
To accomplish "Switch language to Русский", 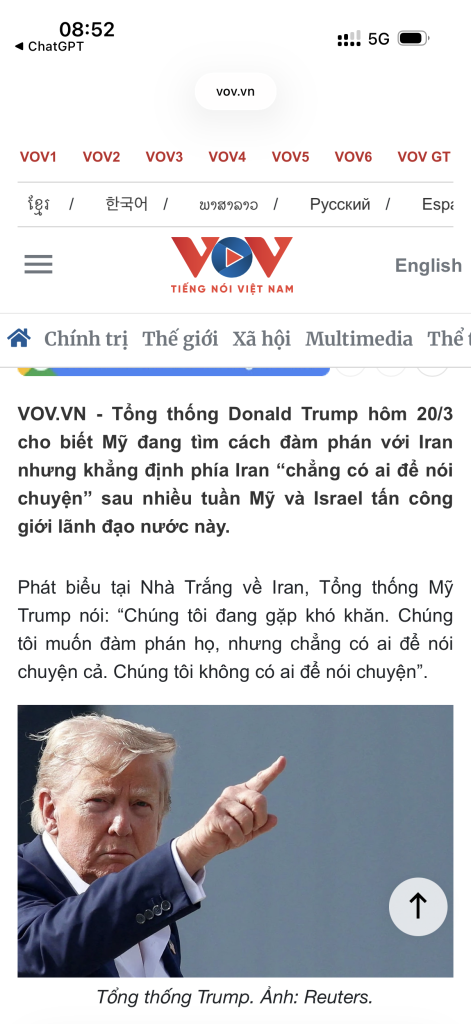I will pos(340,204).
